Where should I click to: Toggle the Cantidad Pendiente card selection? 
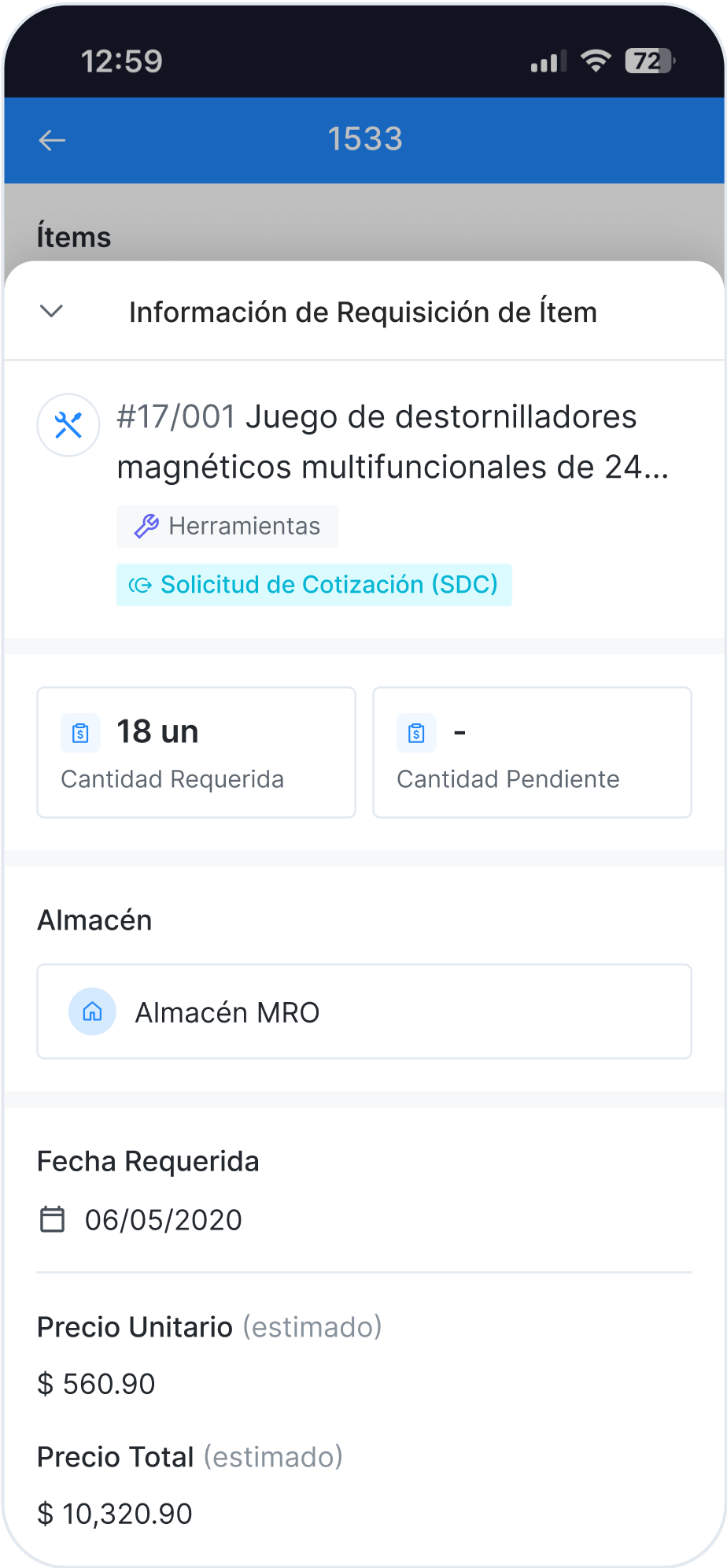[x=532, y=752]
